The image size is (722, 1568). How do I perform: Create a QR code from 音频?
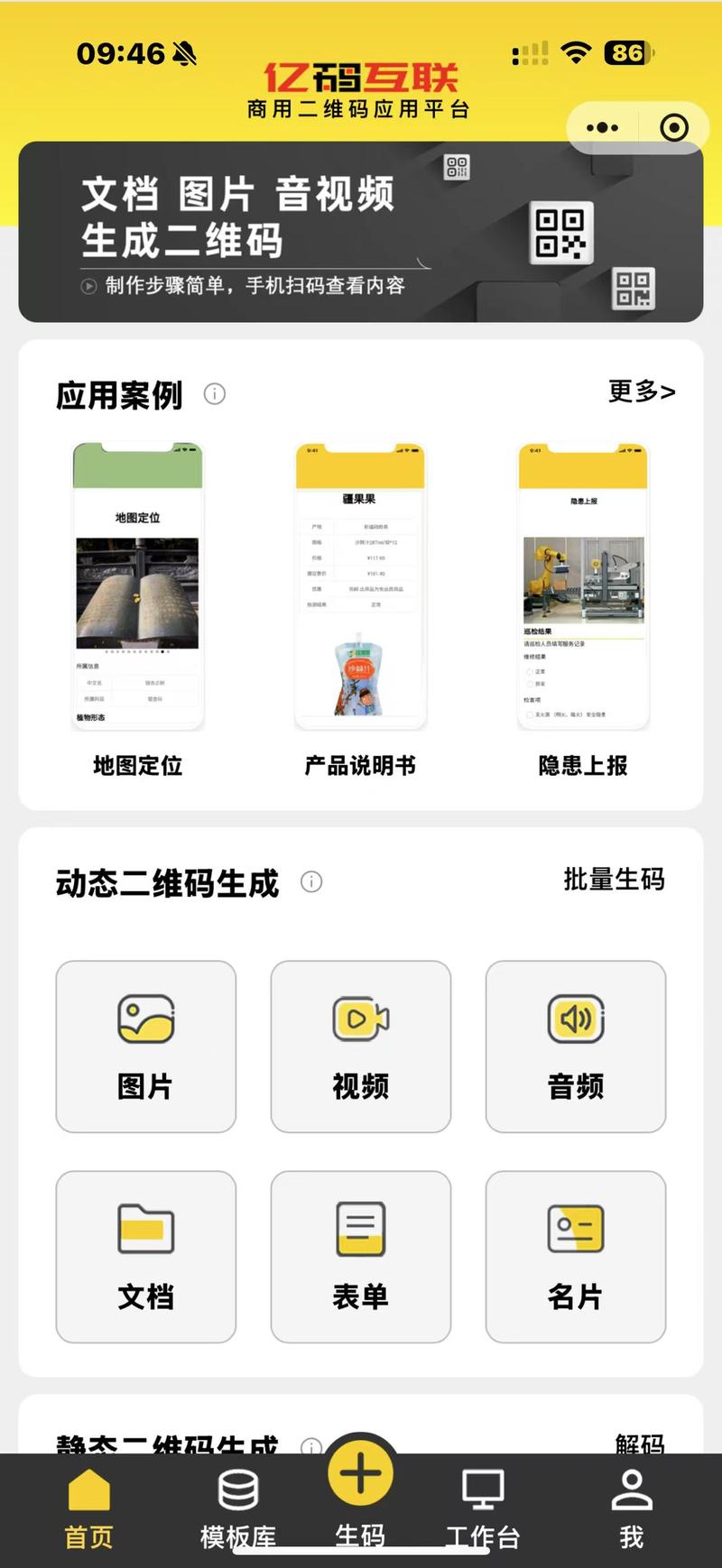click(576, 1047)
